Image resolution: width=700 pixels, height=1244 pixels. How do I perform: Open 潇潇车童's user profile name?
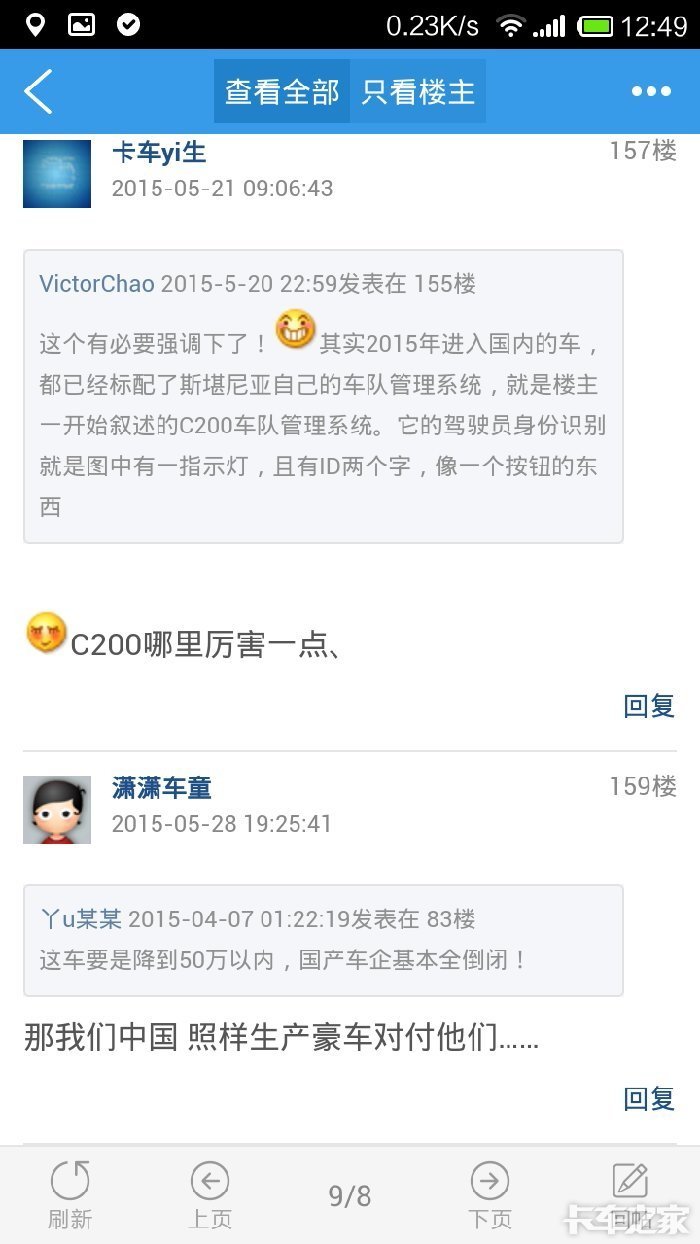tap(162, 788)
